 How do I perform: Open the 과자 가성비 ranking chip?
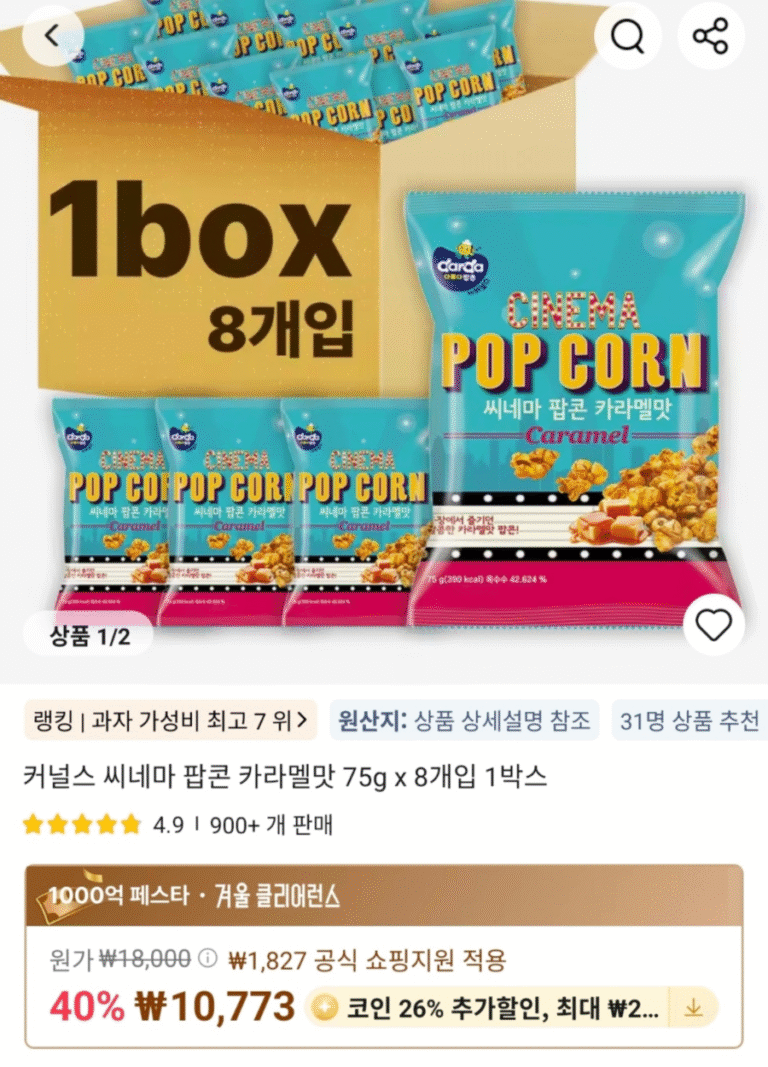coord(168,720)
